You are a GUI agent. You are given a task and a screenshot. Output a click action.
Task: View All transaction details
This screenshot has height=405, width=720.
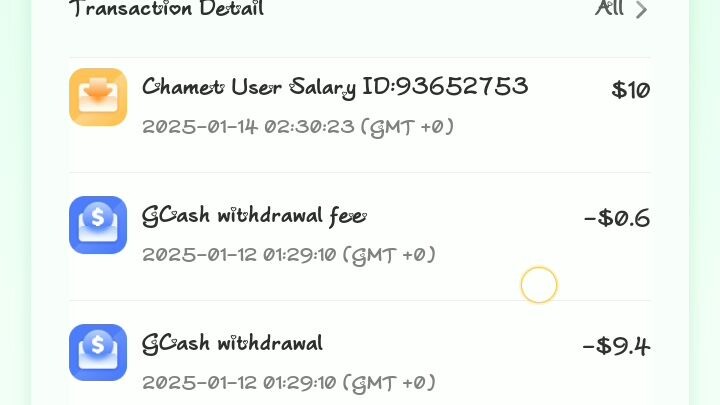[x=621, y=9]
